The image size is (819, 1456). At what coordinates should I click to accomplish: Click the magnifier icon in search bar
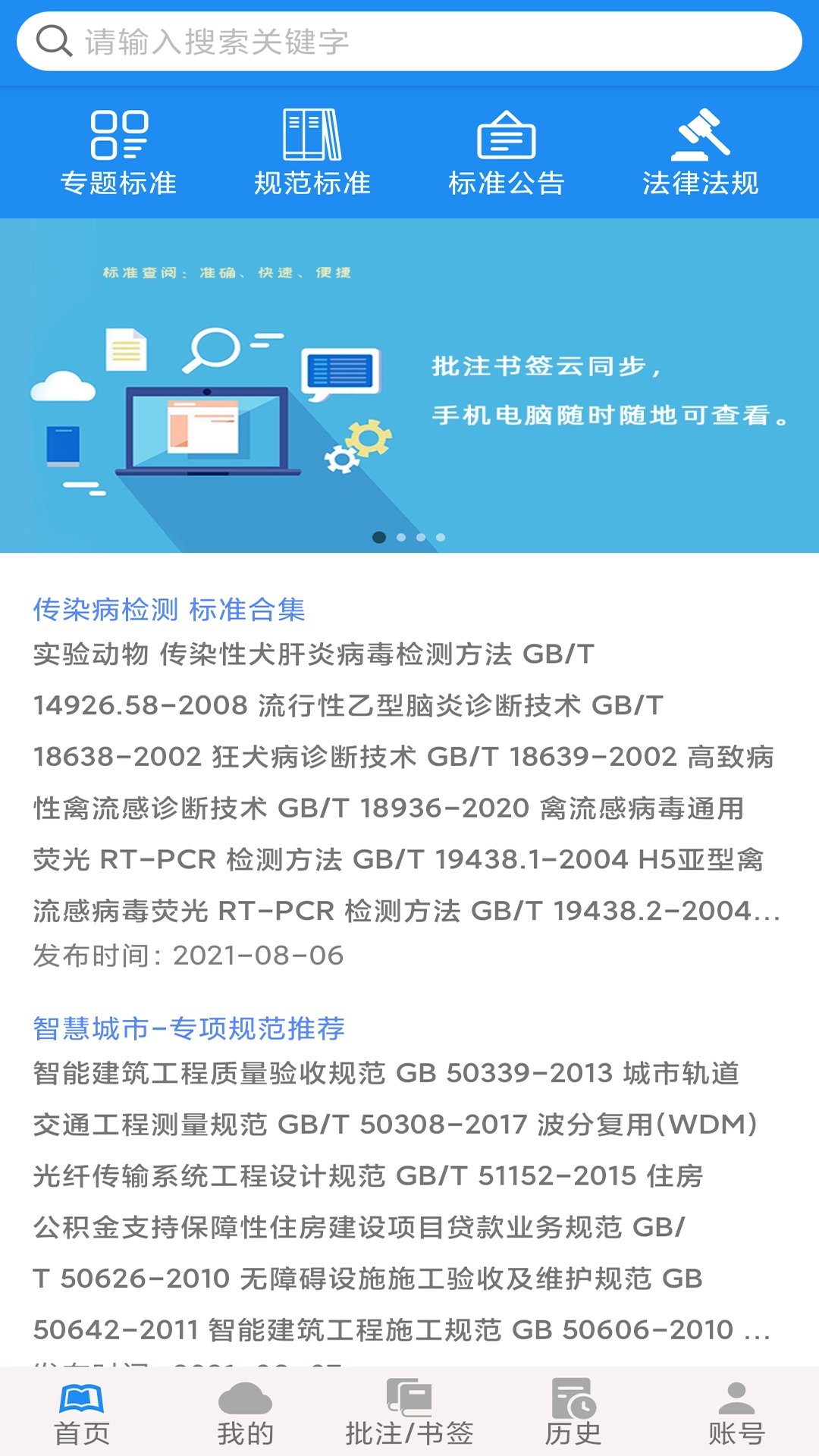[x=52, y=42]
